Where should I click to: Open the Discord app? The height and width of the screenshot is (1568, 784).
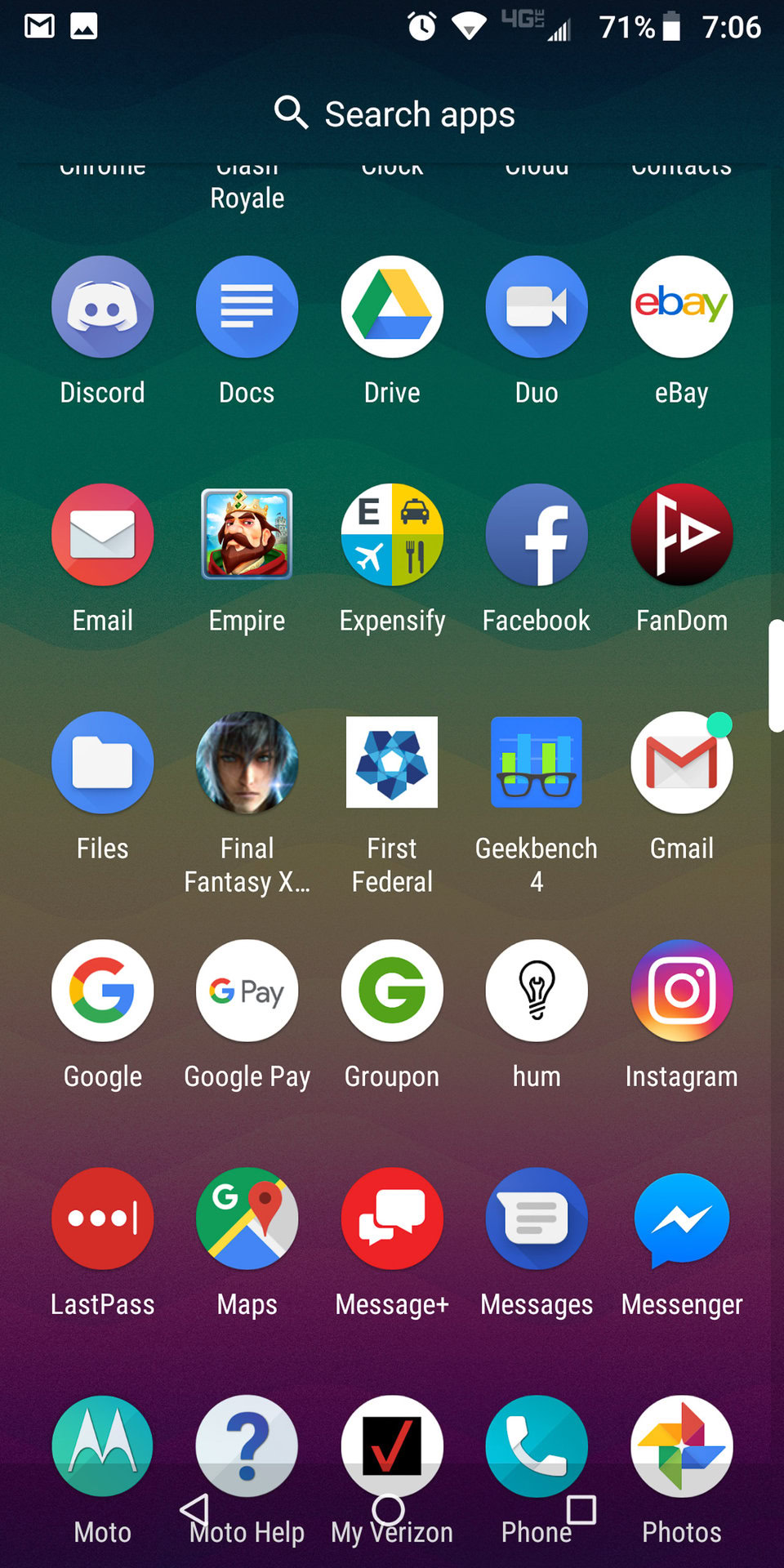[x=102, y=307]
